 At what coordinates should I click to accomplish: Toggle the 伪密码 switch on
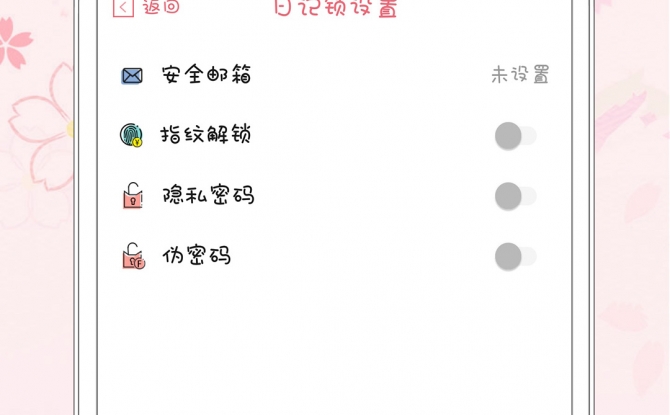[515, 257]
